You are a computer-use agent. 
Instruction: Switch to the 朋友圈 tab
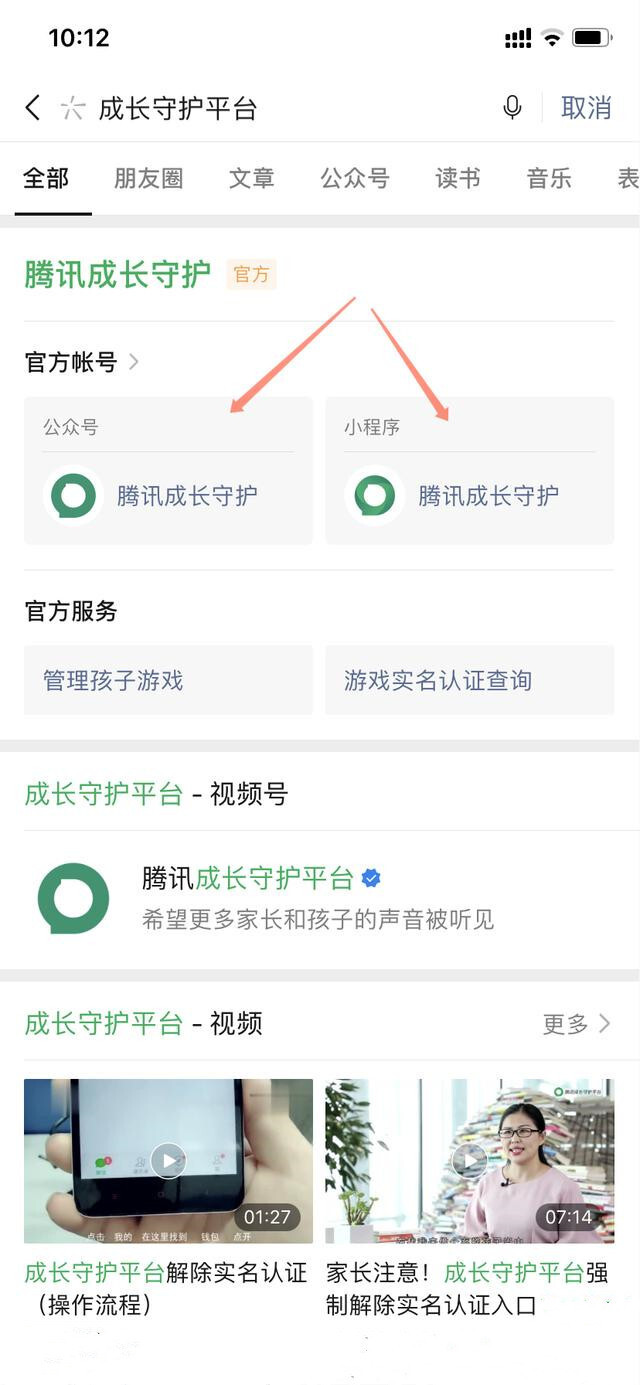point(148,178)
